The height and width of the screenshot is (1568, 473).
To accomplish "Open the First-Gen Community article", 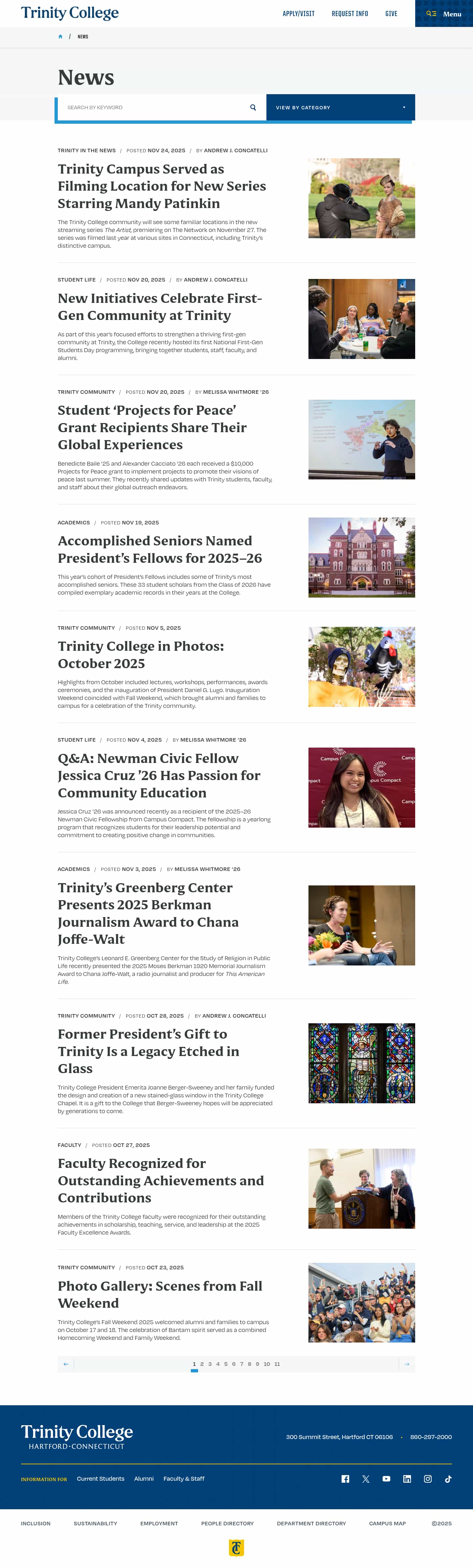I will pos(159,307).
